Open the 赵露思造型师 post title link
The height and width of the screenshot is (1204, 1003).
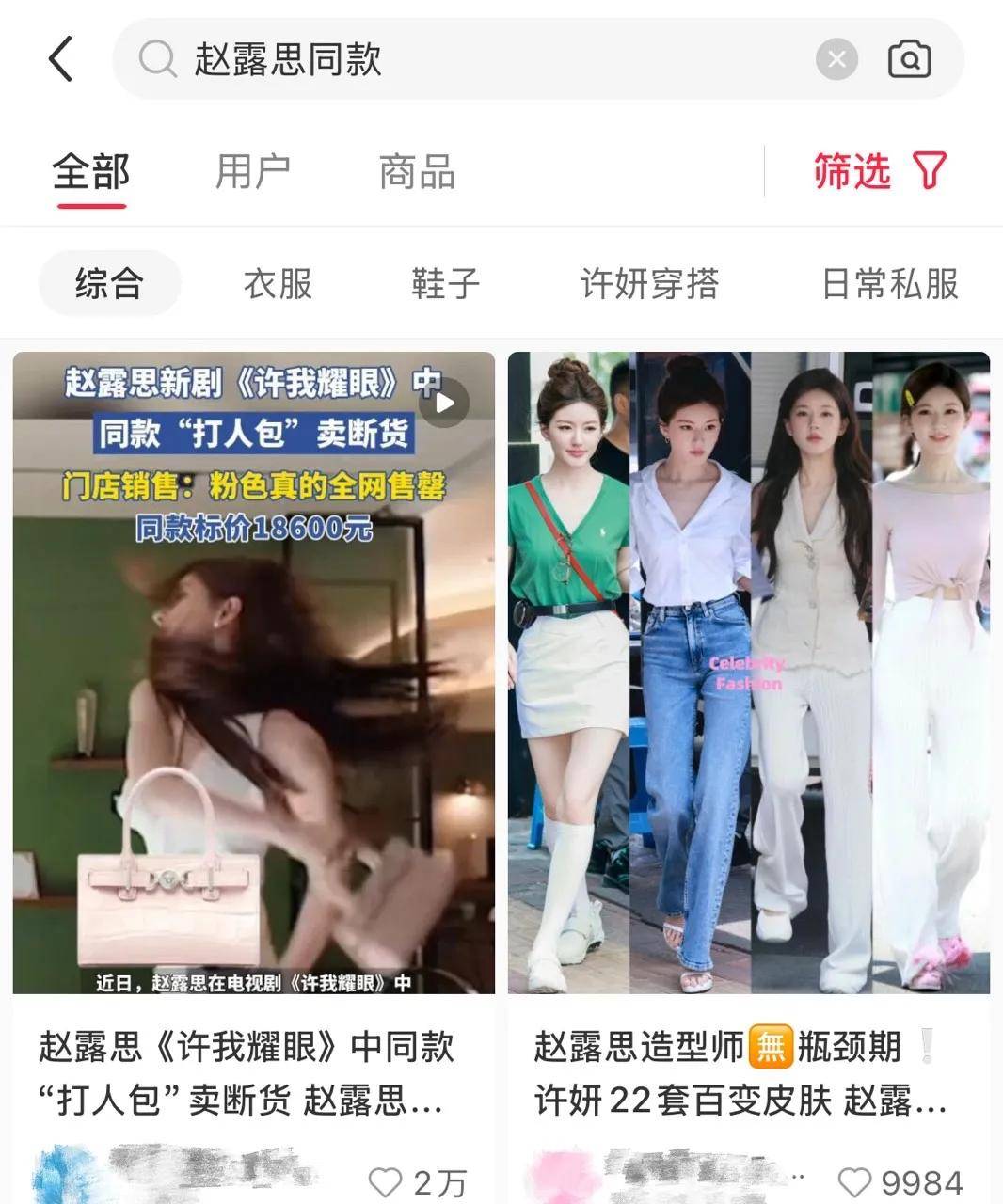[x=743, y=1077]
